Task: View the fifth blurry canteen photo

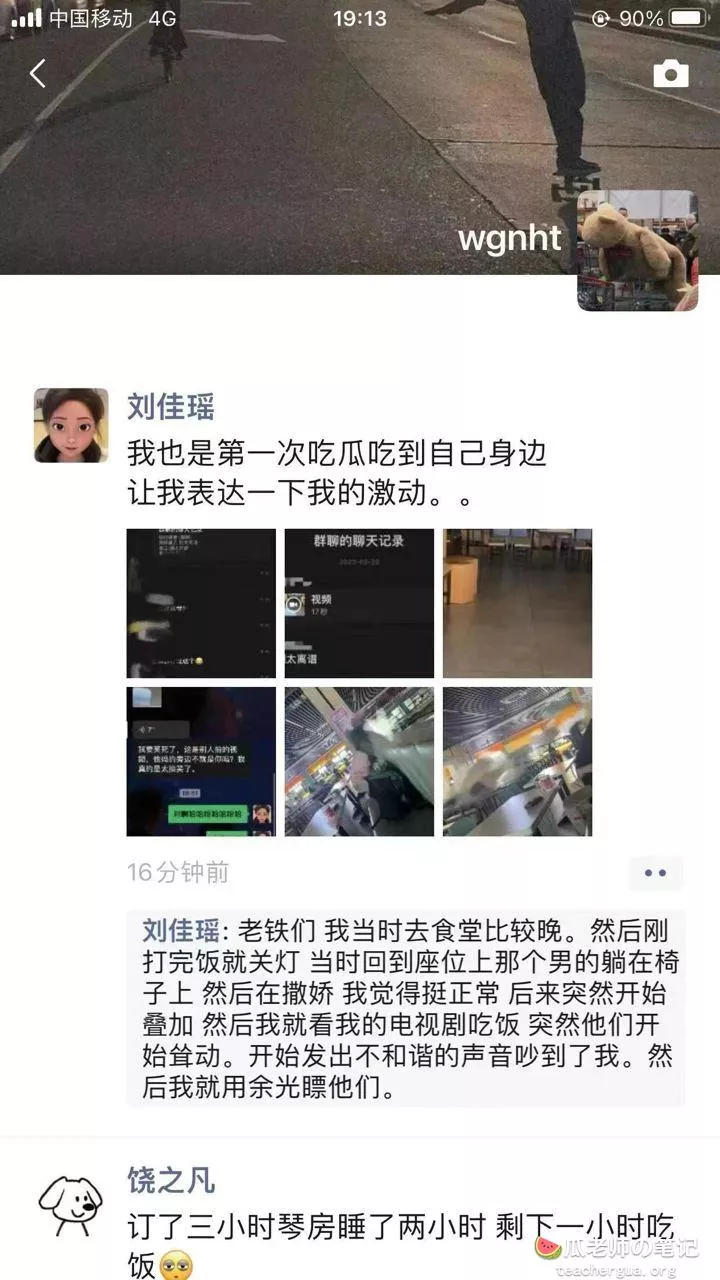Action: point(359,761)
